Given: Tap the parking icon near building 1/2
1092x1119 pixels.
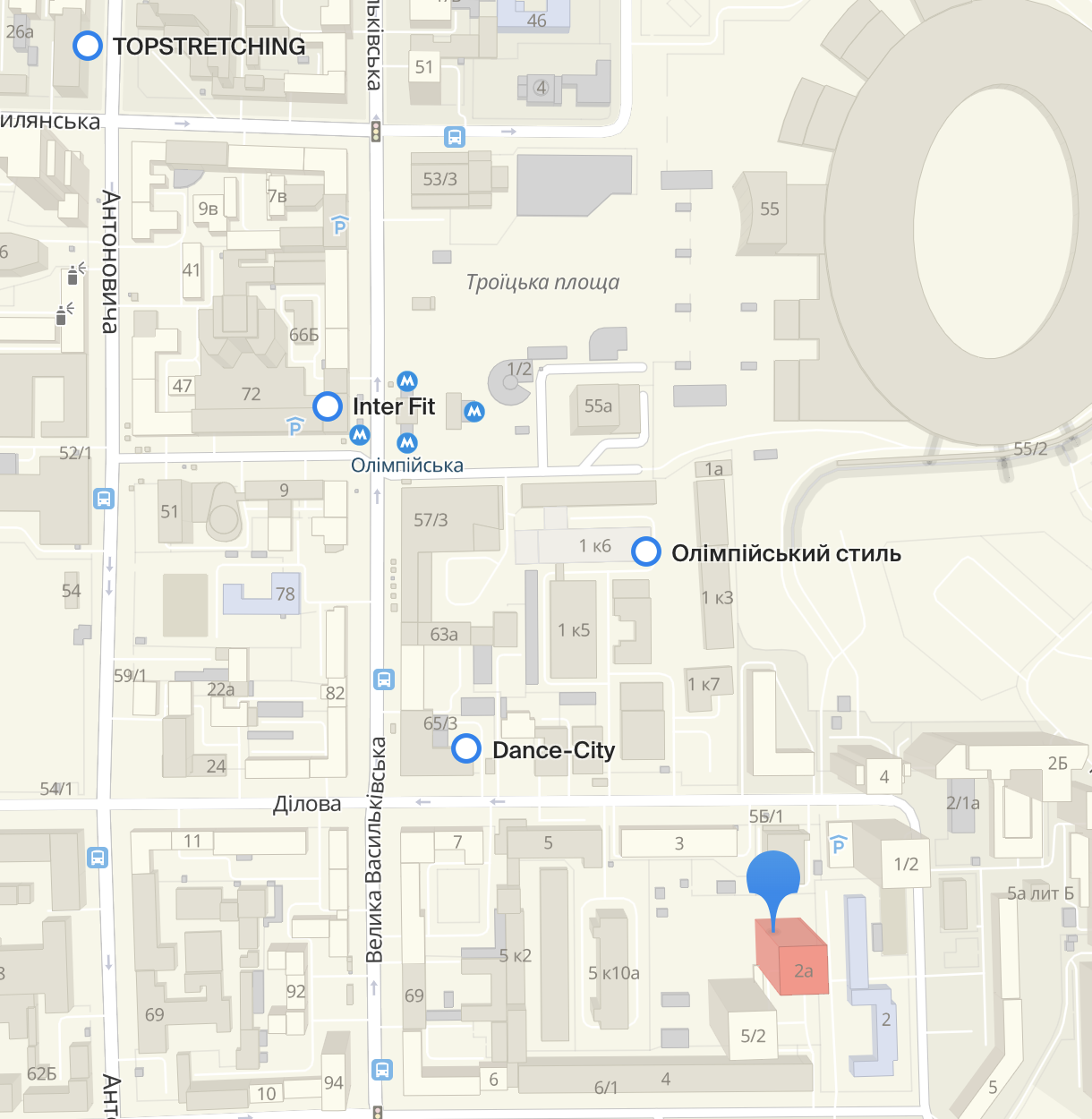Looking at the screenshot, I should click(x=839, y=845).
